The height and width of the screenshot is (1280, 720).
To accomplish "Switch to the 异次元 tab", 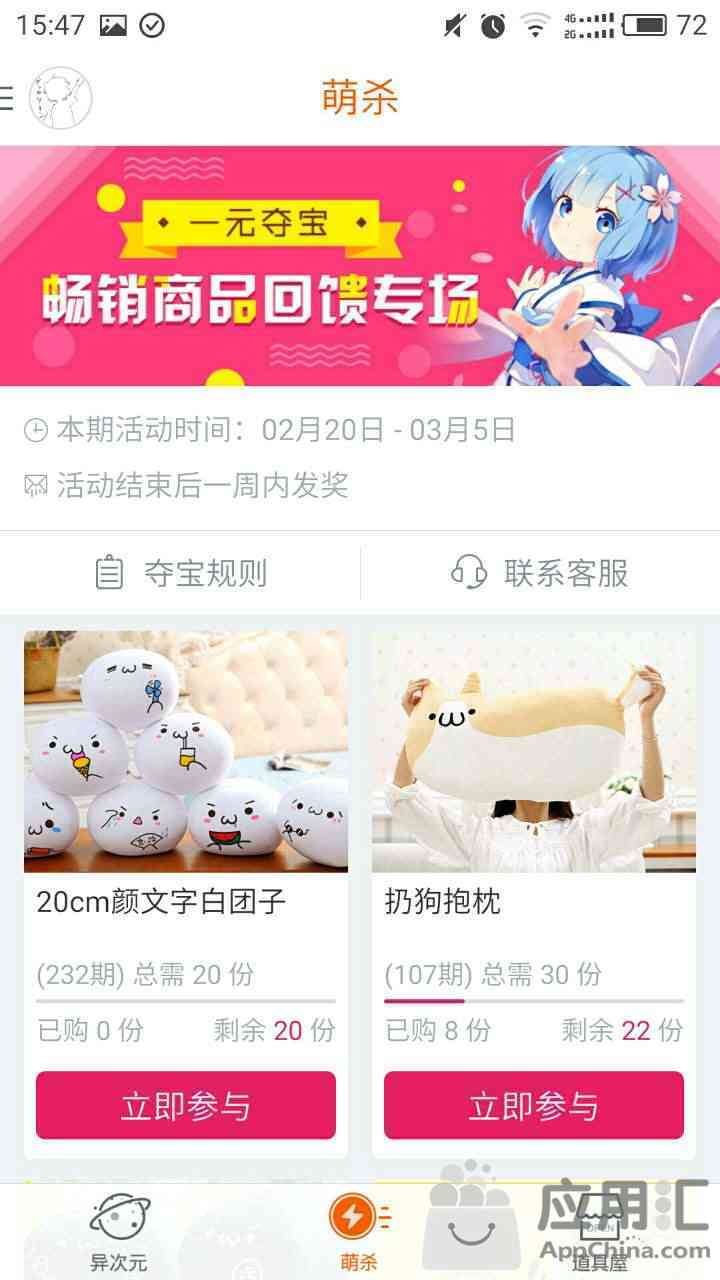I will [119, 1233].
